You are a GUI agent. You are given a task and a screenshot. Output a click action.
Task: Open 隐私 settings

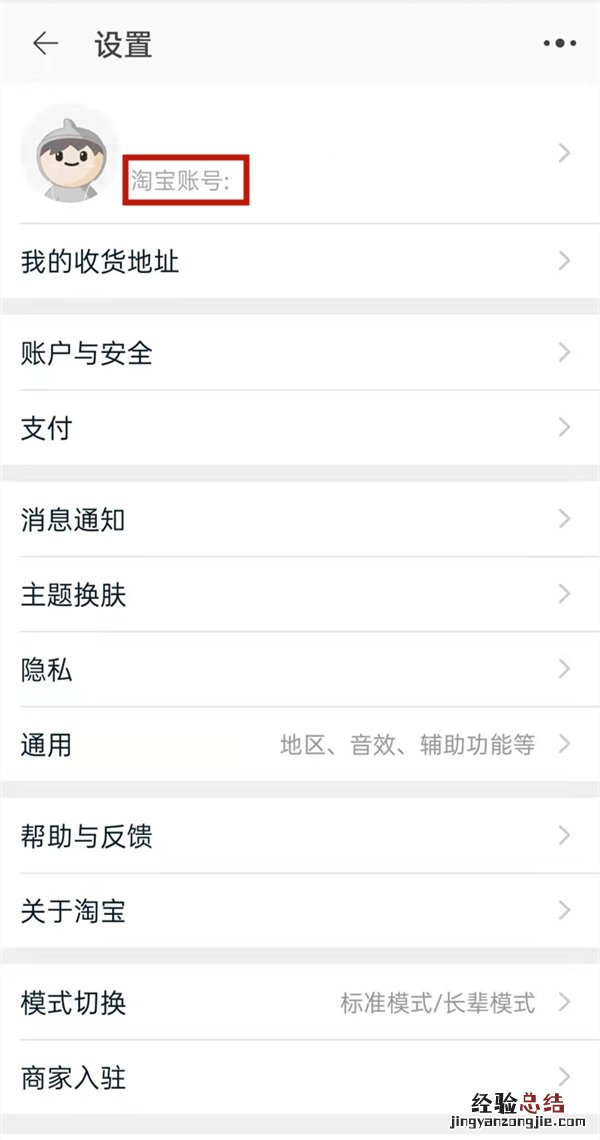(x=300, y=669)
